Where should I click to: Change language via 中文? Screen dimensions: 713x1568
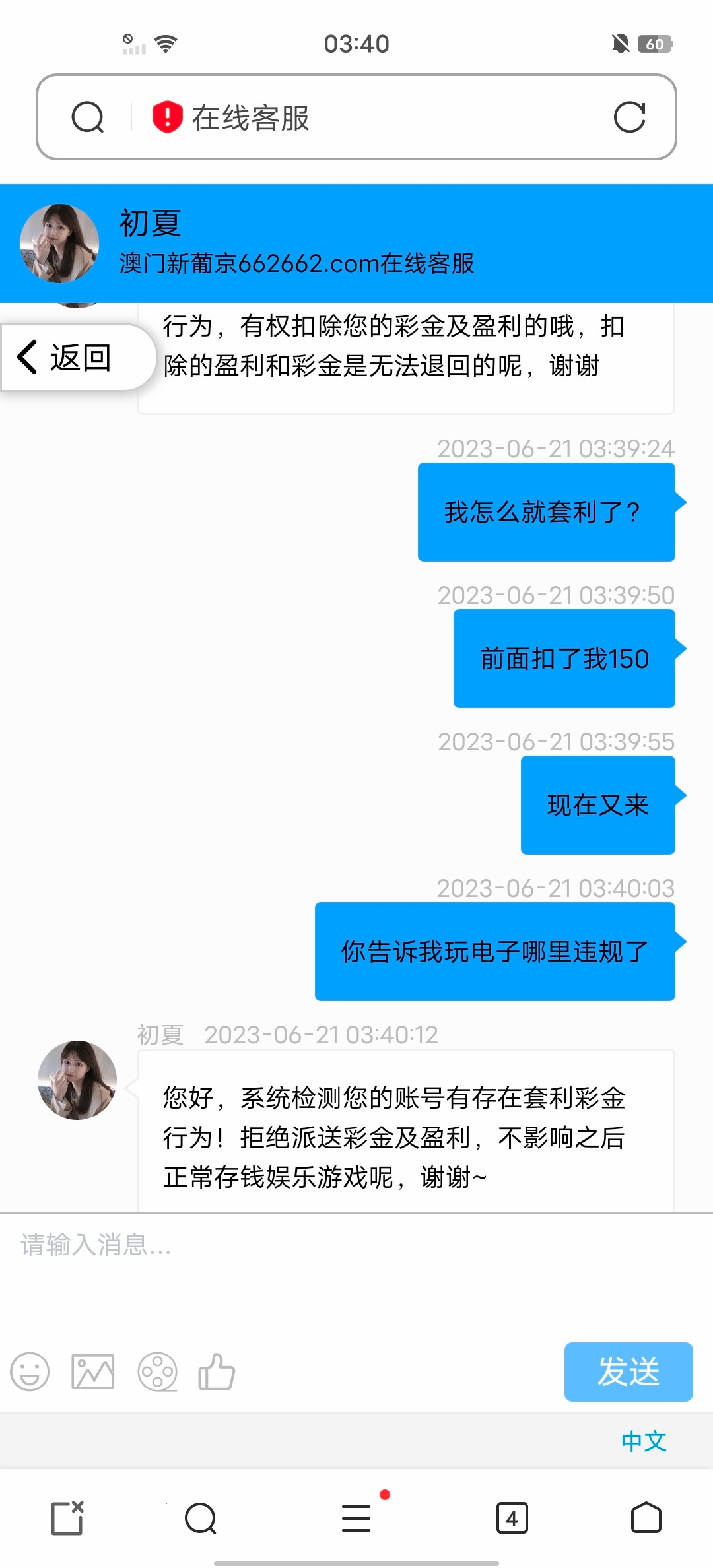643,1441
